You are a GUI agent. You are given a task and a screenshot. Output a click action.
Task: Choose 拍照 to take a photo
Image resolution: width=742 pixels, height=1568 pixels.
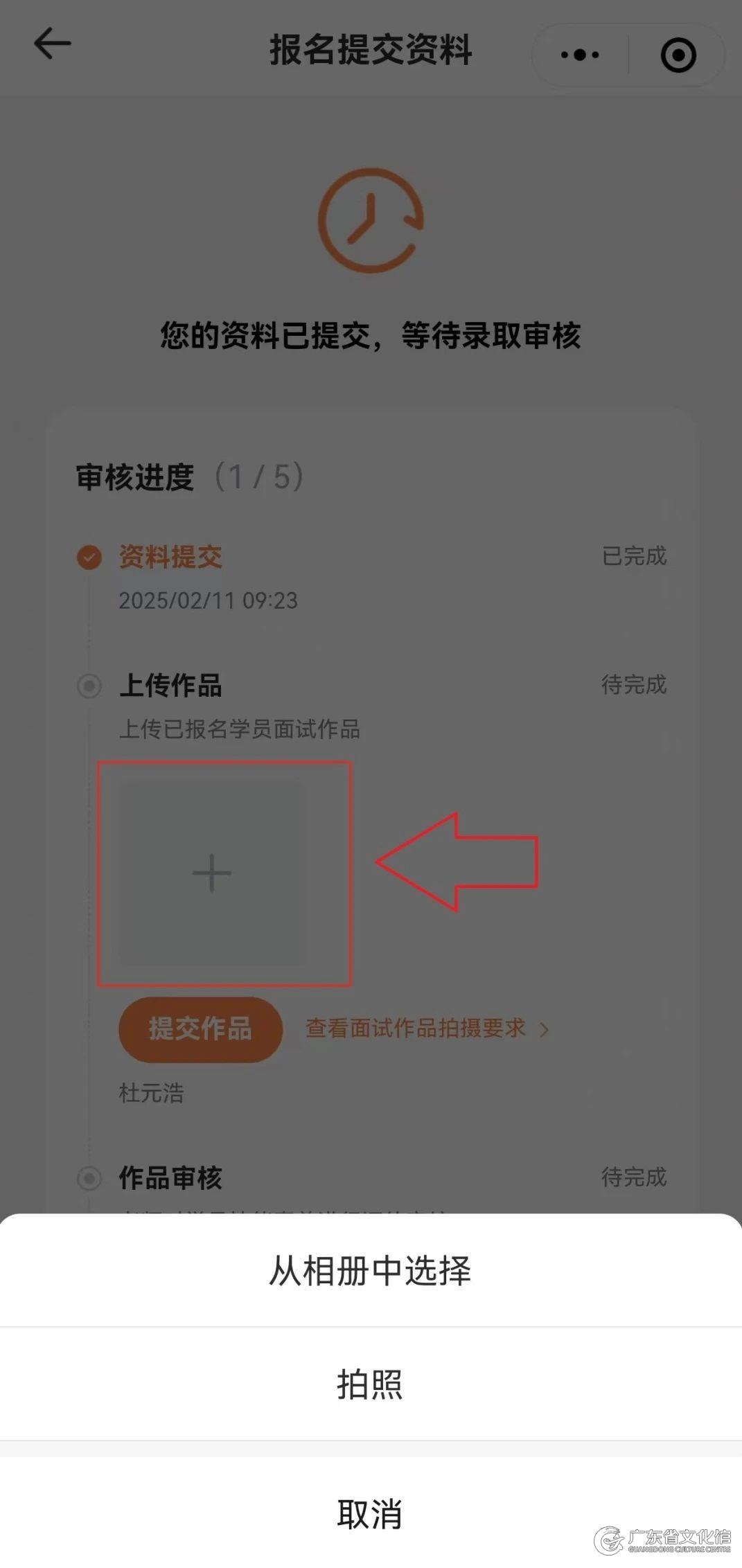tap(371, 1384)
